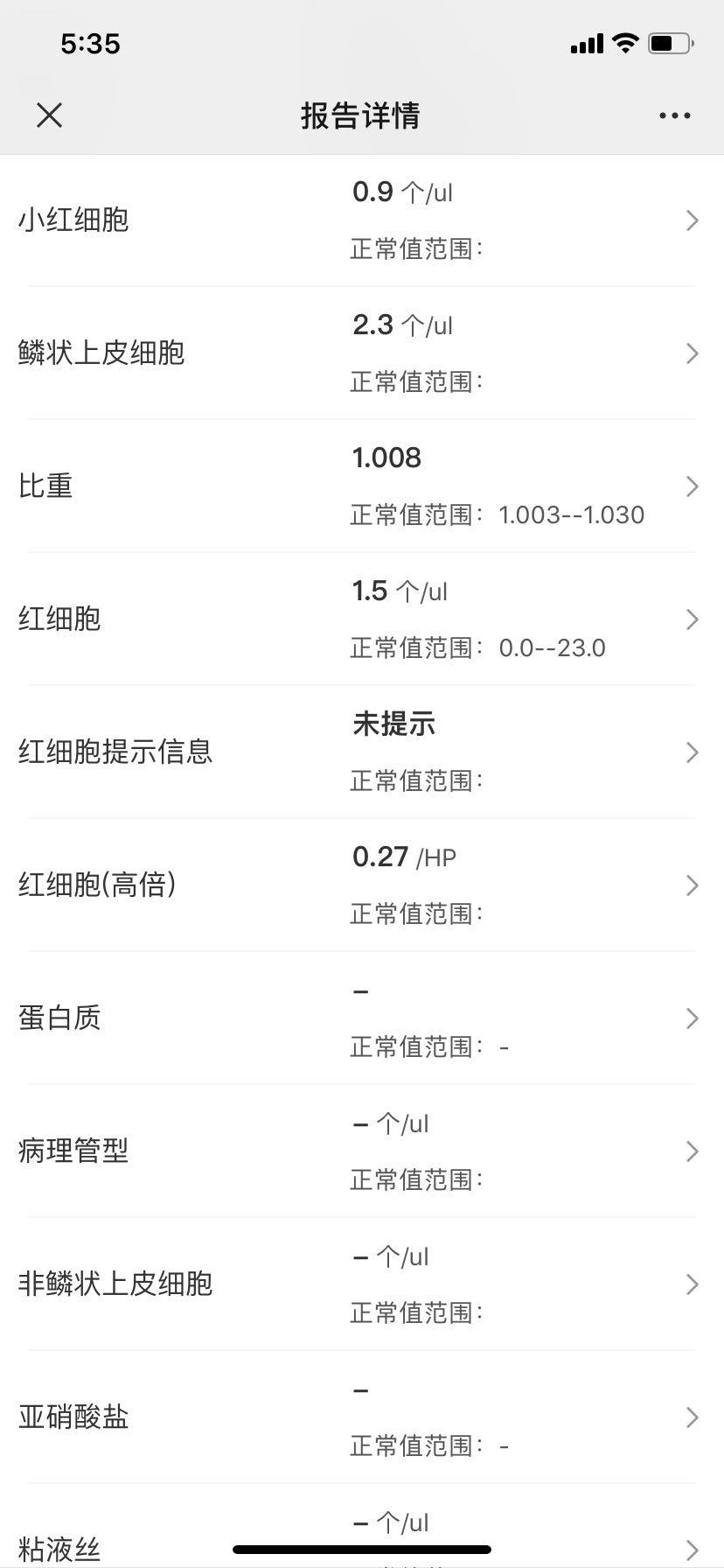724x1568 pixels.
Task: Select the 亚硝酸盐 result row
Action: 360,1417
